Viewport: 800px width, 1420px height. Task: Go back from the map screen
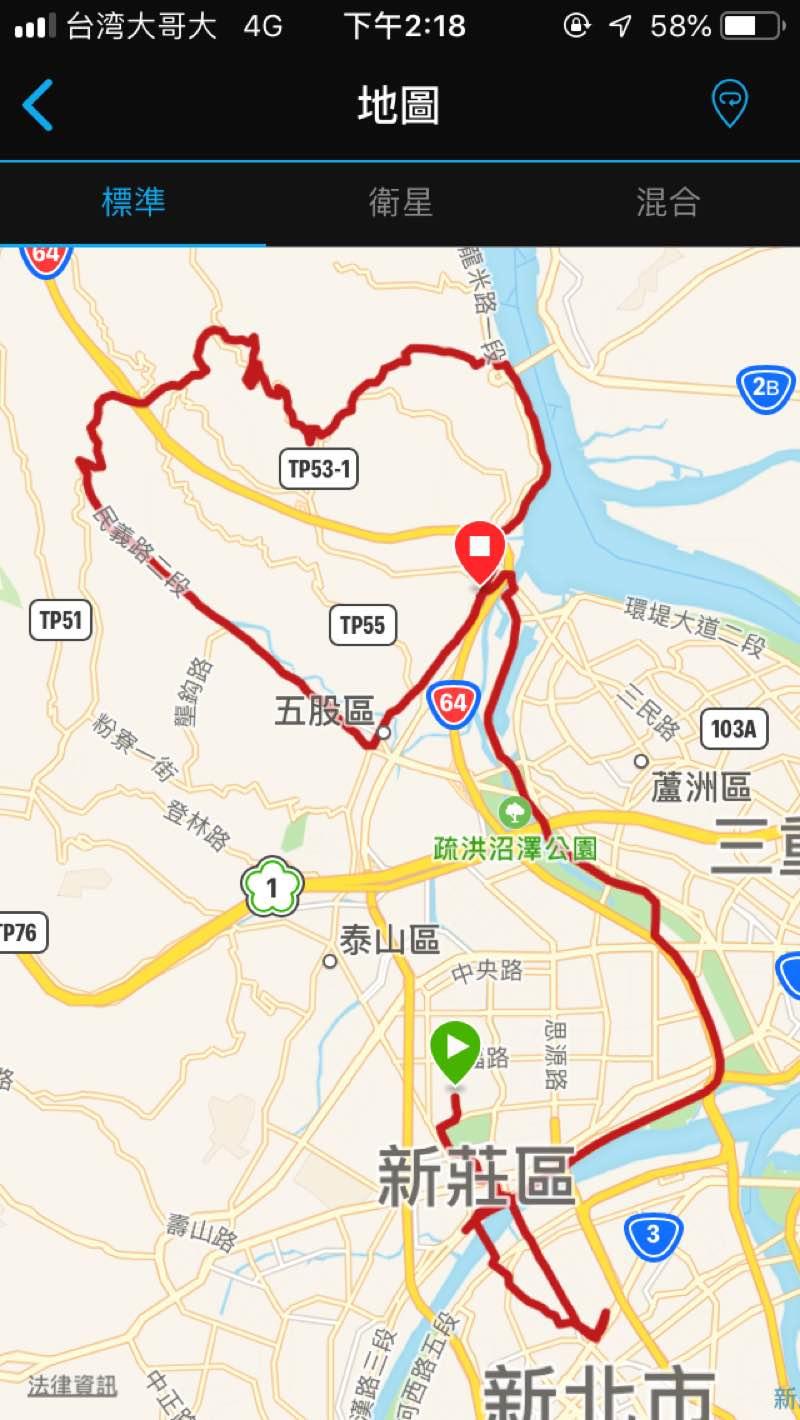coord(38,105)
